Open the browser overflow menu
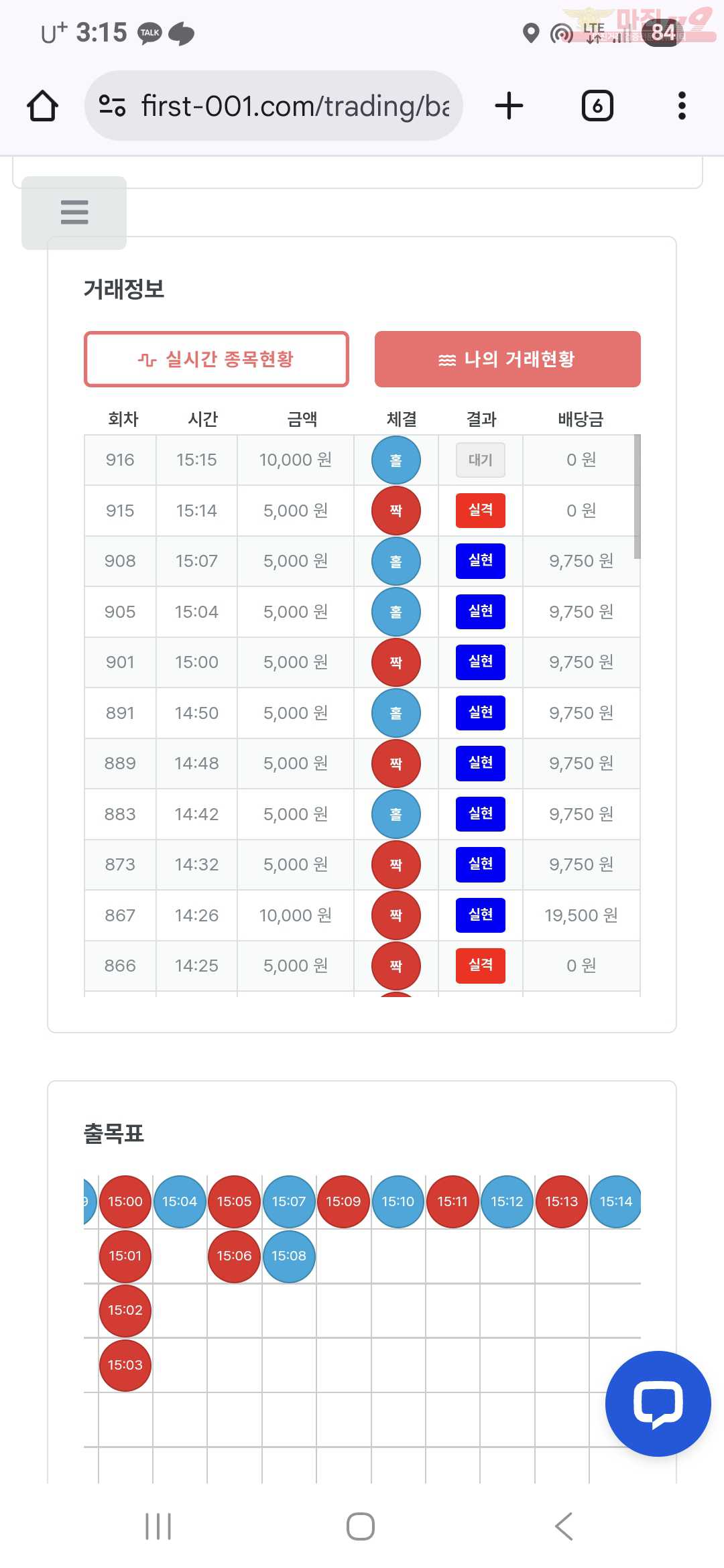 [x=682, y=106]
